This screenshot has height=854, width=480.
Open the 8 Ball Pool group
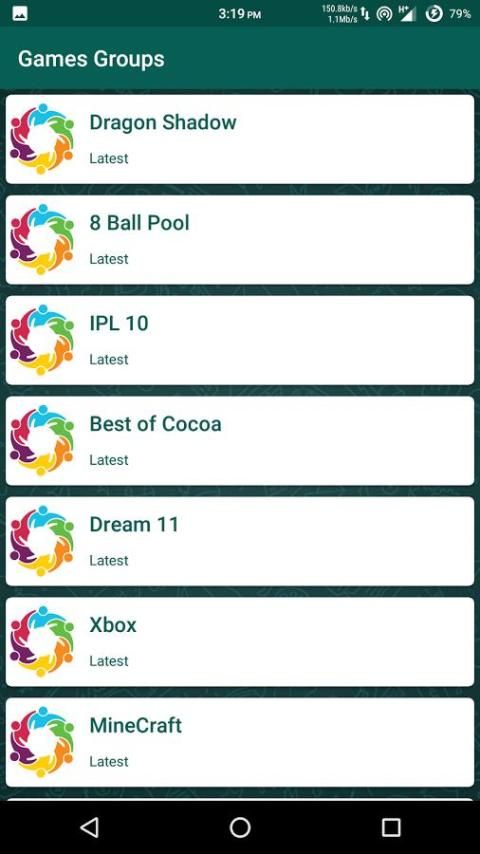[240, 240]
